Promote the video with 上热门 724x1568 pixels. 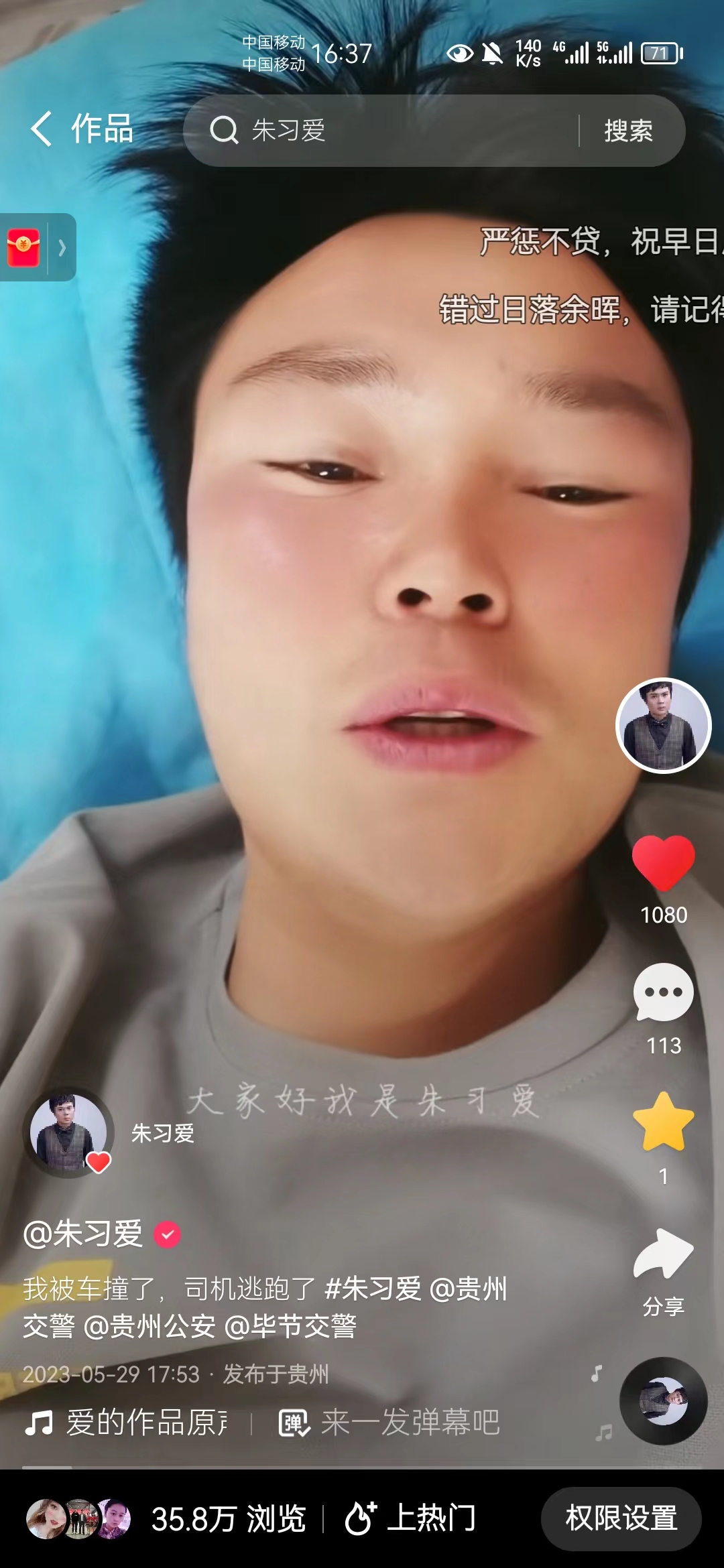(410, 1518)
